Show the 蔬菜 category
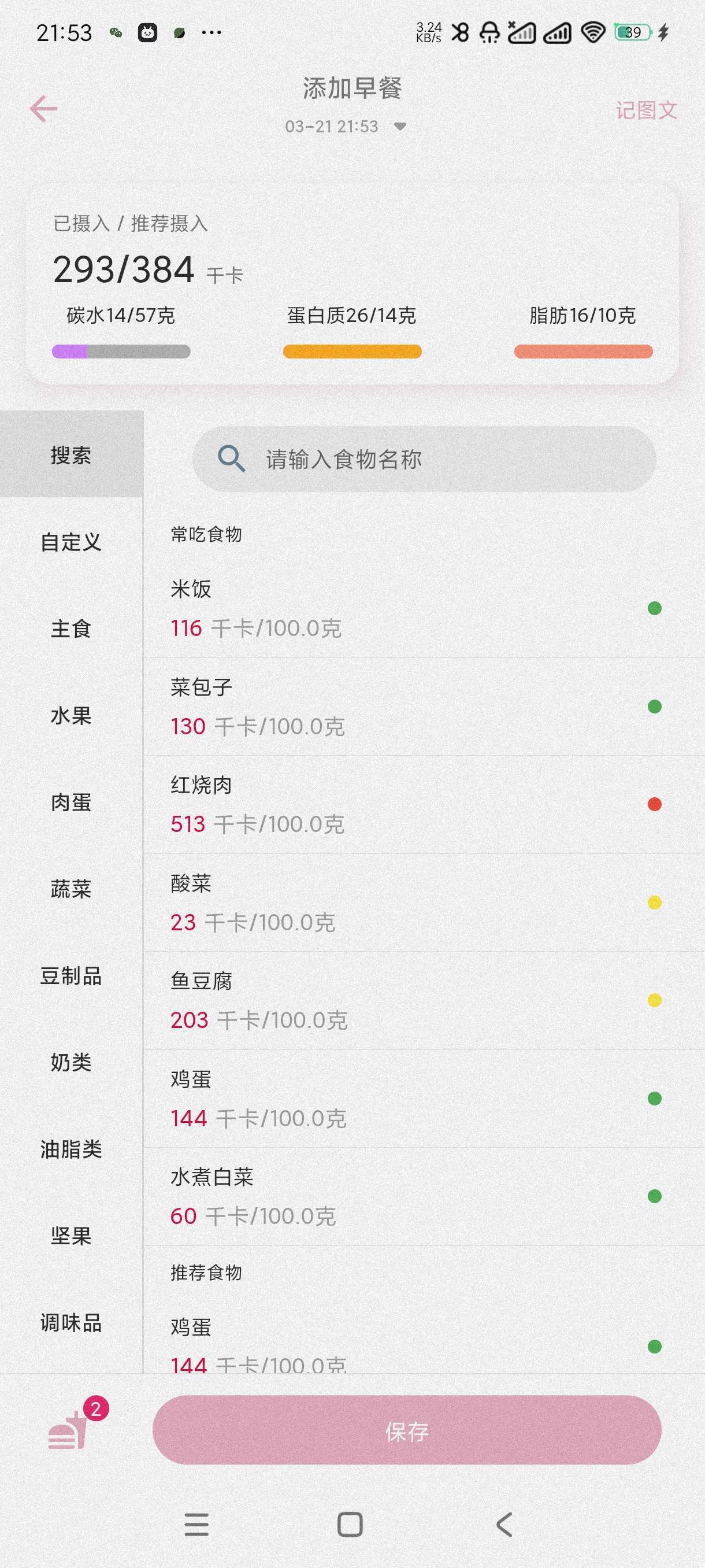The height and width of the screenshot is (1568, 705). pos(71,889)
